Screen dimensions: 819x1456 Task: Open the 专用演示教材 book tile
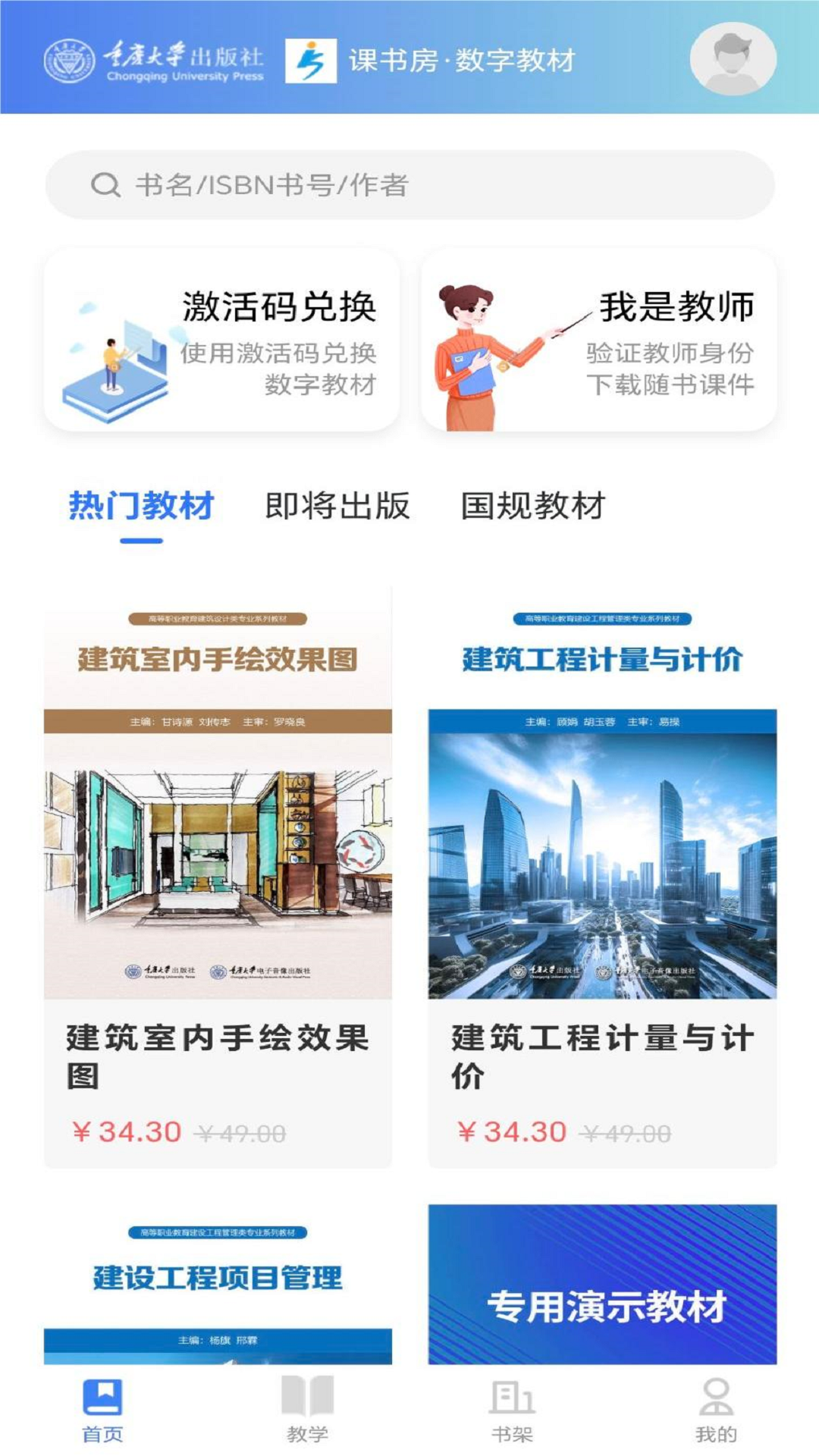pos(603,1285)
